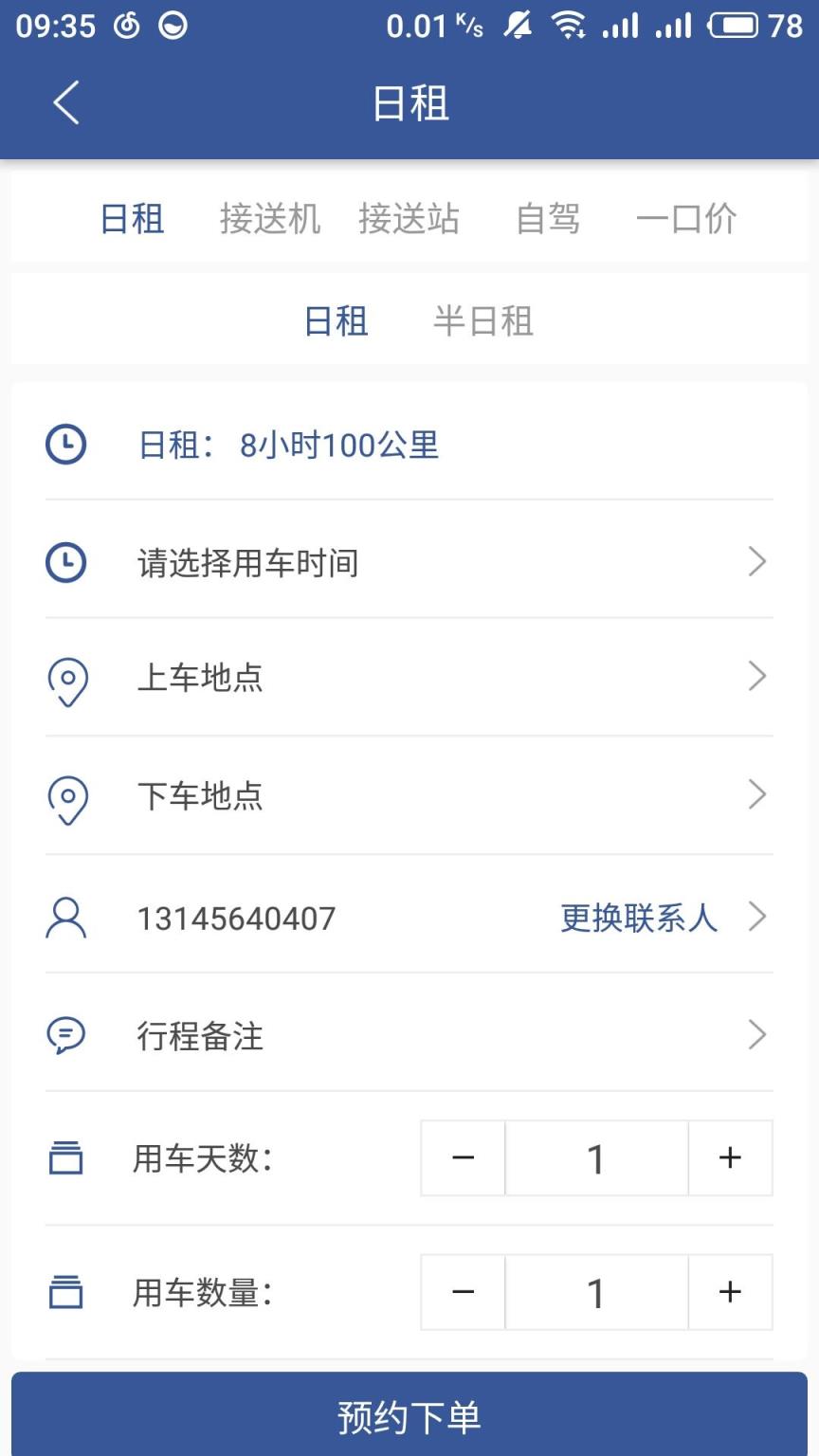The height and width of the screenshot is (1456, 819).
Task: Select the 半日租 option
Action: (x=483, y=321)
